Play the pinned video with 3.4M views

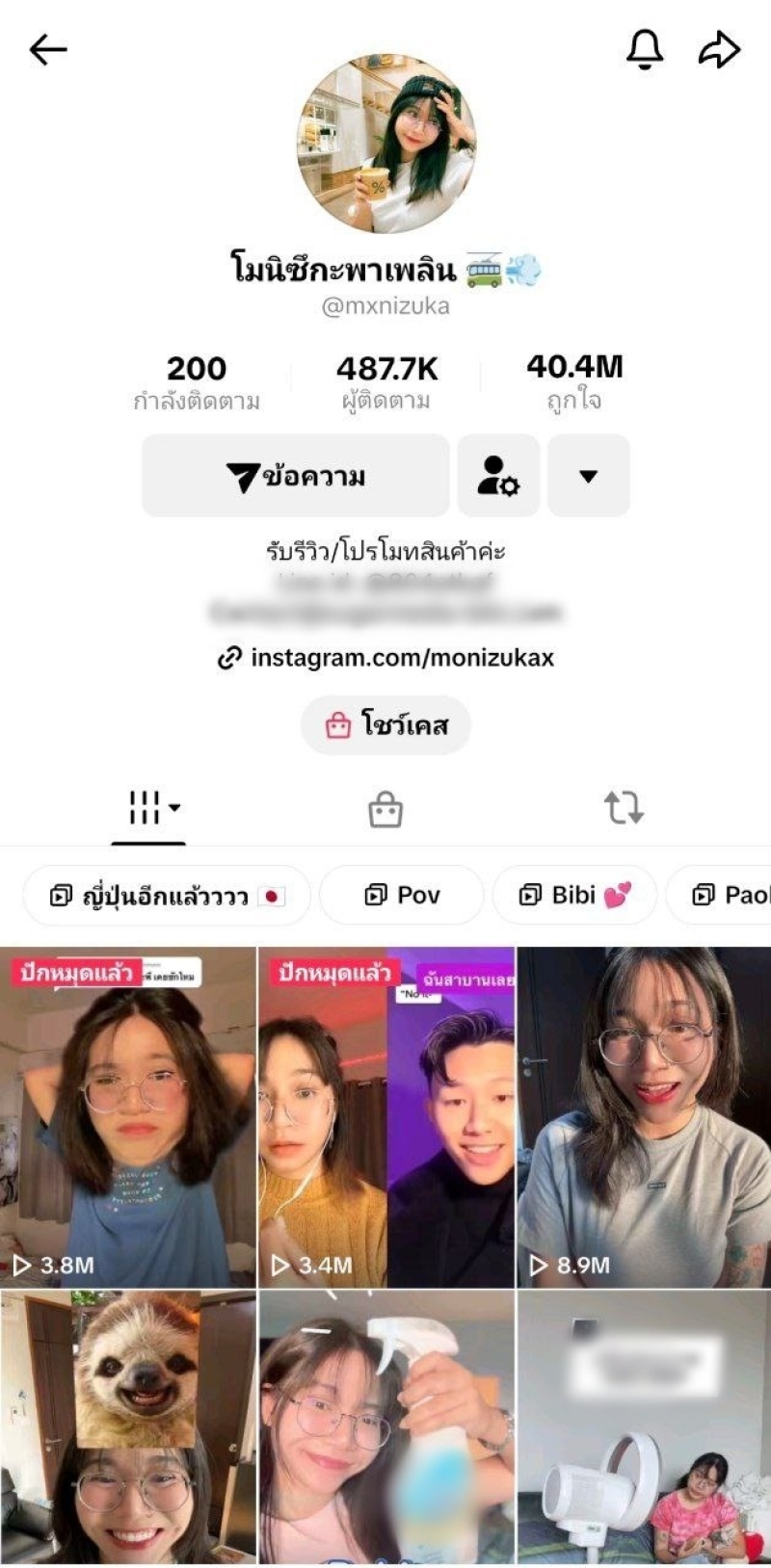pos(386,1117)
